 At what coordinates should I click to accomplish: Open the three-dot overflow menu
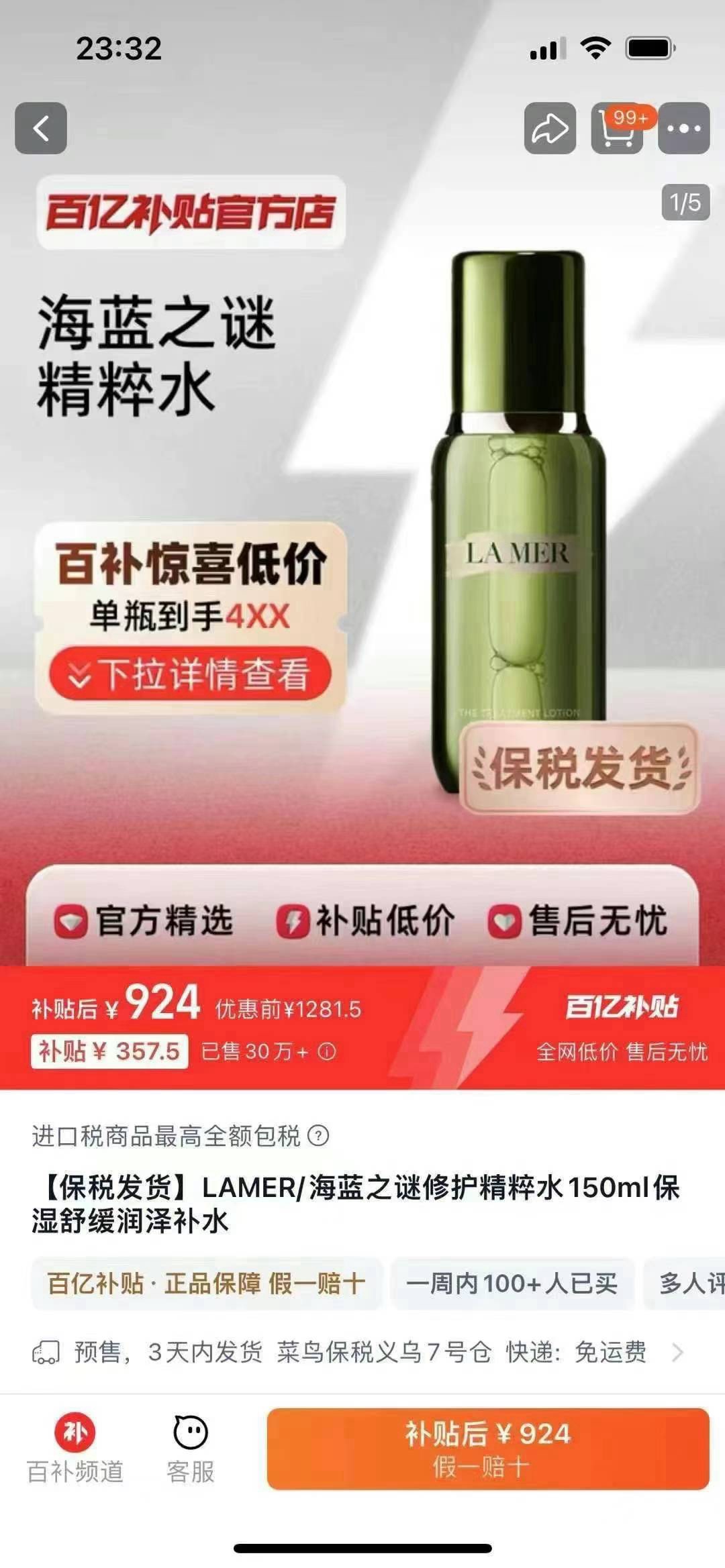683,128
